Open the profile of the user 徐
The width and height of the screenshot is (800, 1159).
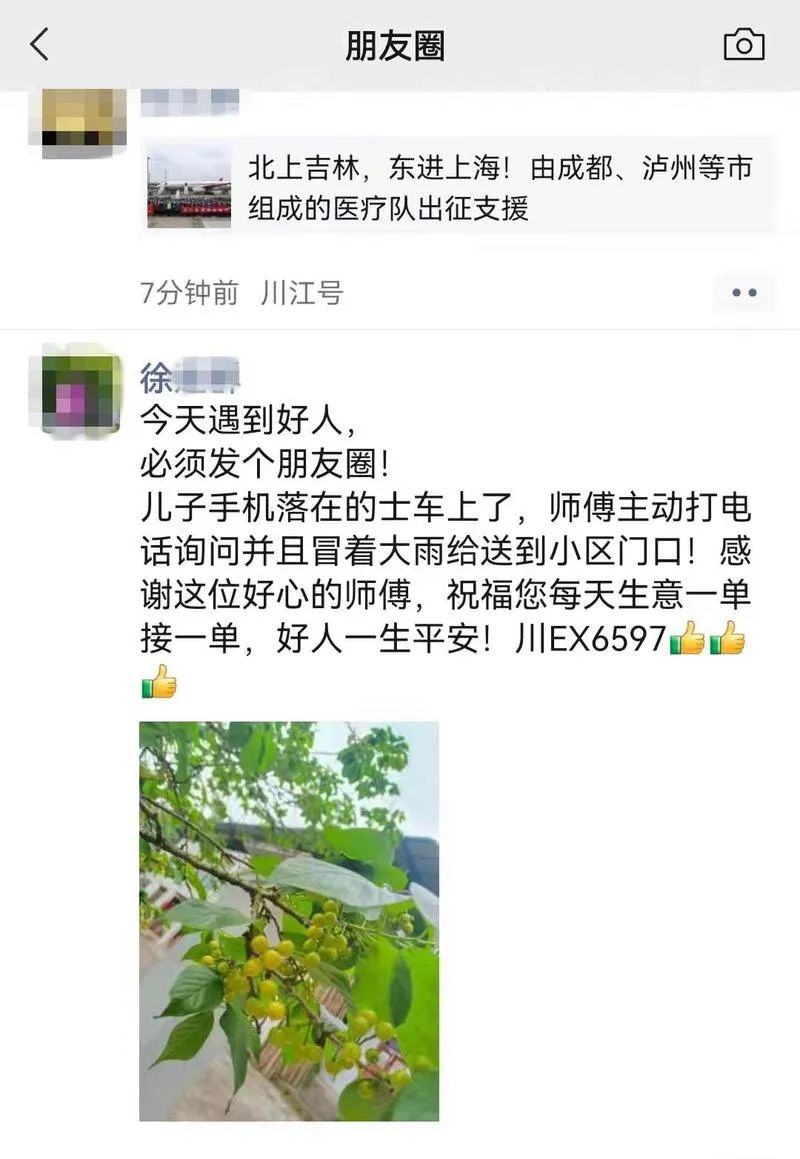point(189,377)
